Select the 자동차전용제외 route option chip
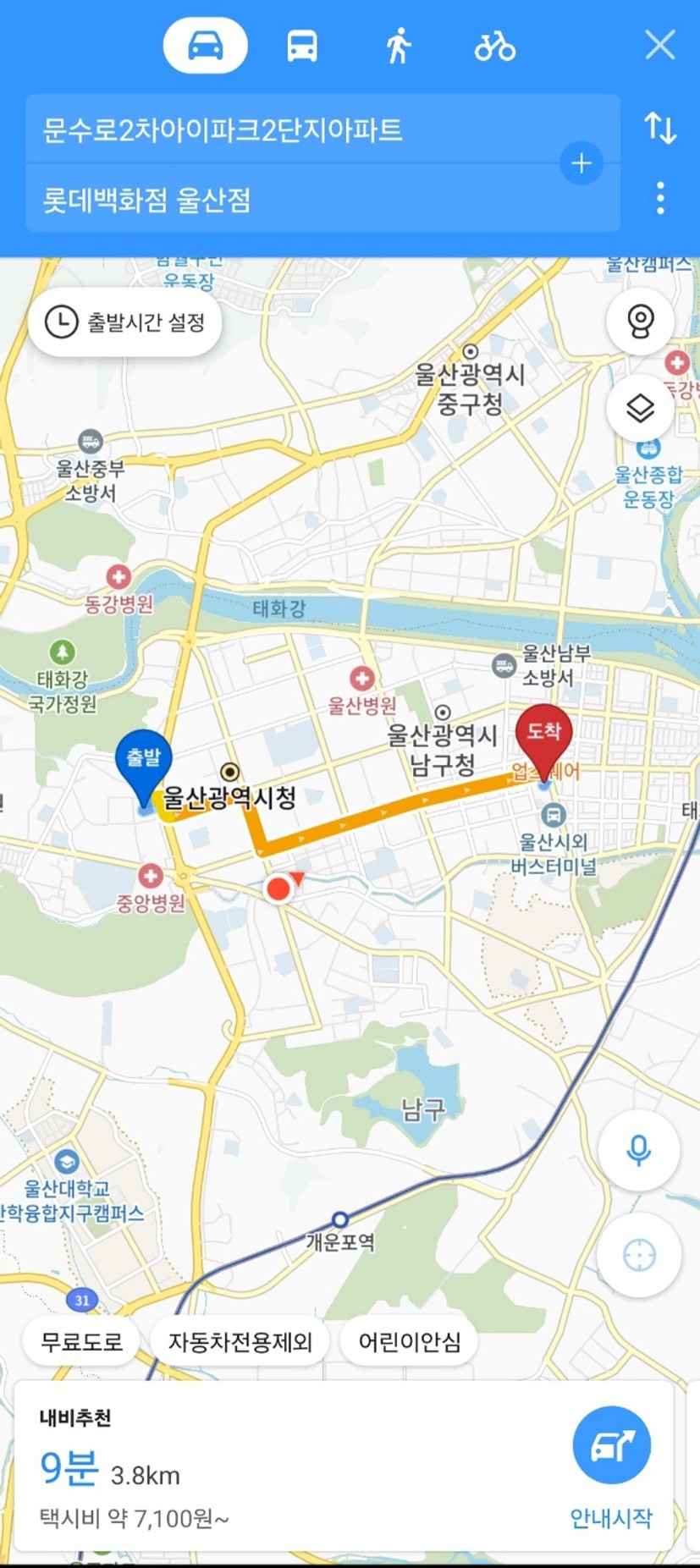Image resolution: width=700 pixels, height=1568 pixels. click(240, 1342)
